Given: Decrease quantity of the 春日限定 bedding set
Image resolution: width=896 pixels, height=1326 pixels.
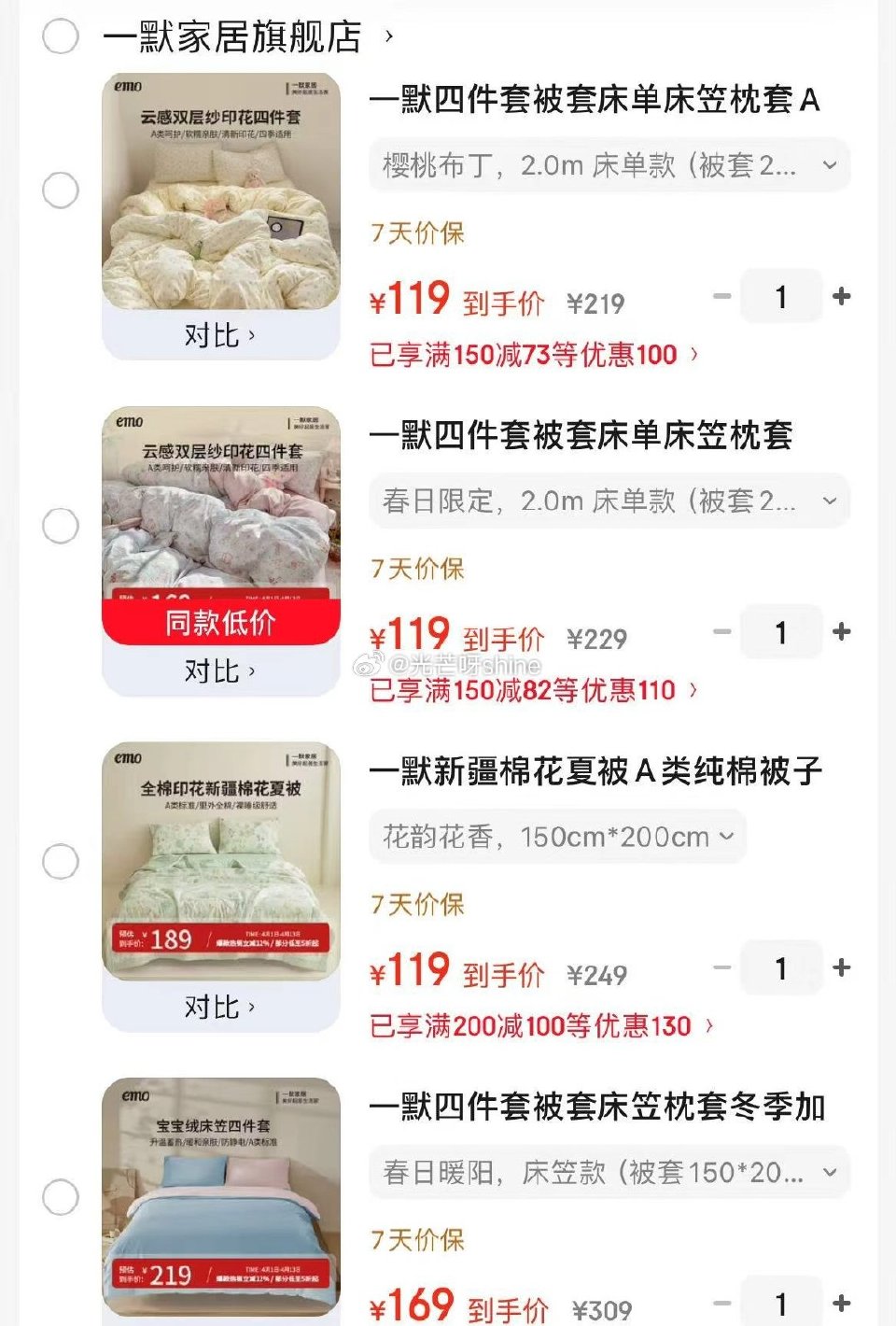Looking at the screenshot, I should 720,632.
